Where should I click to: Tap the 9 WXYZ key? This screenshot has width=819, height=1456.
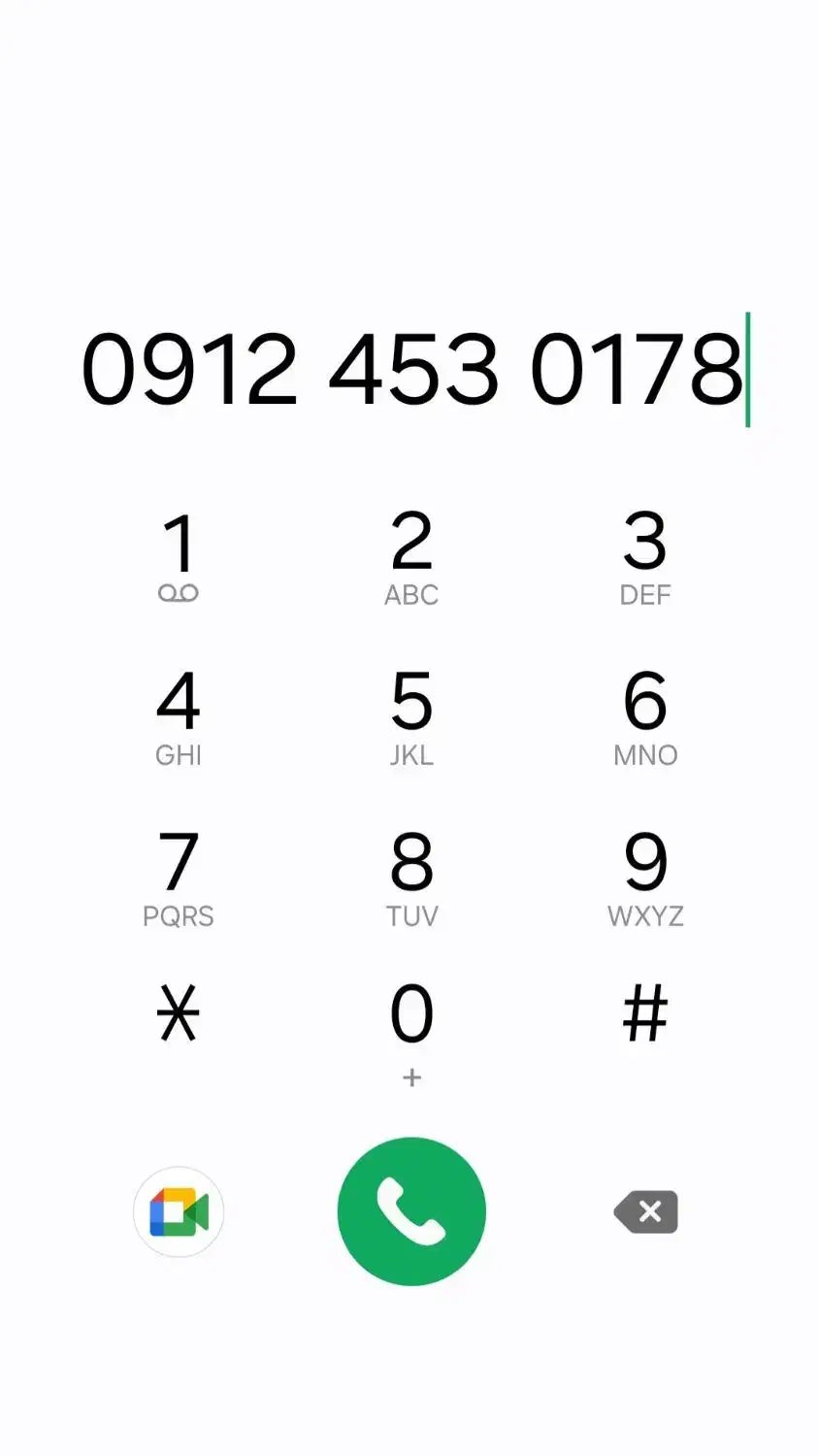(645, 878)
